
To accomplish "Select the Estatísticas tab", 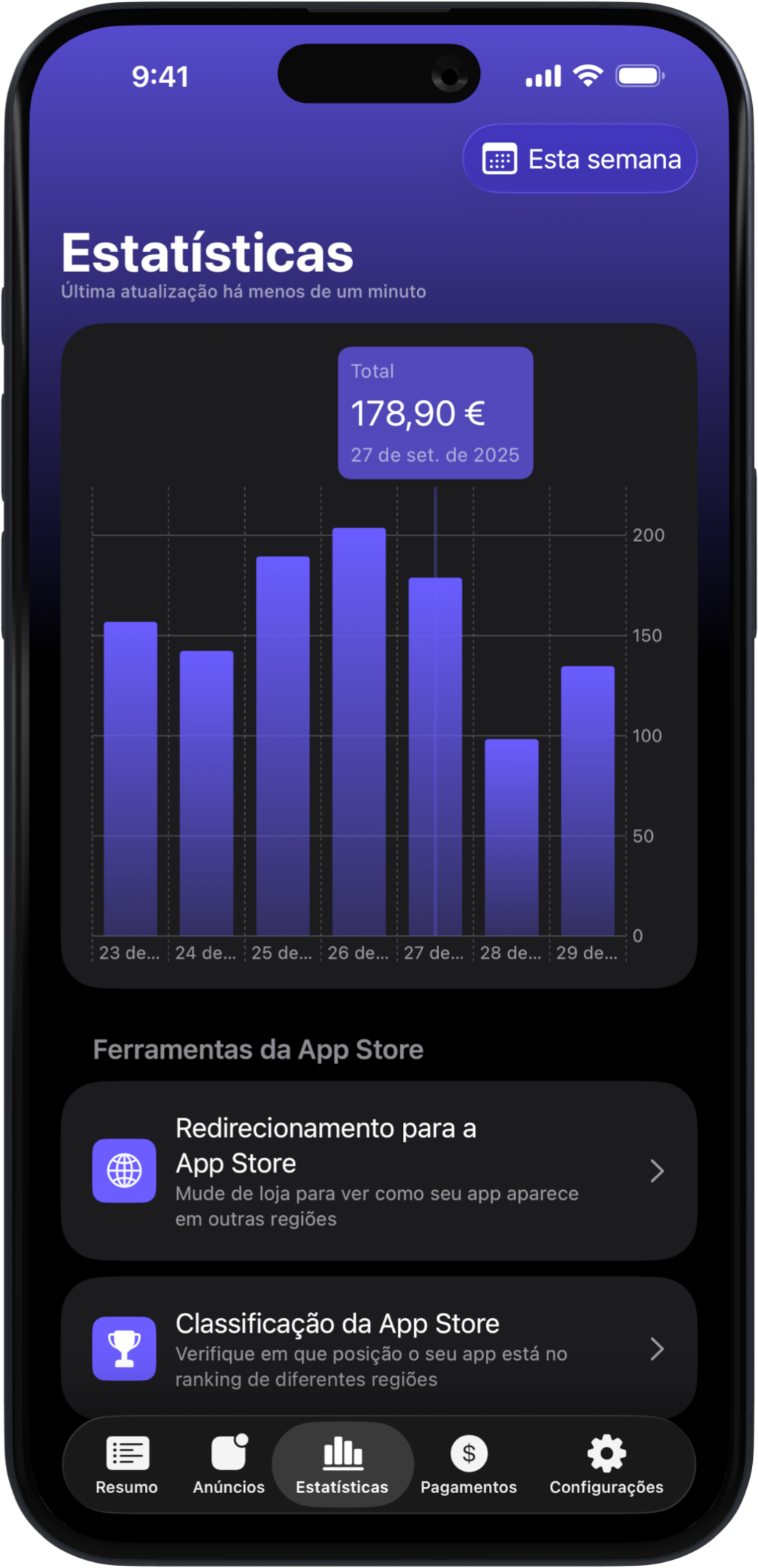I will point(342,1466).
